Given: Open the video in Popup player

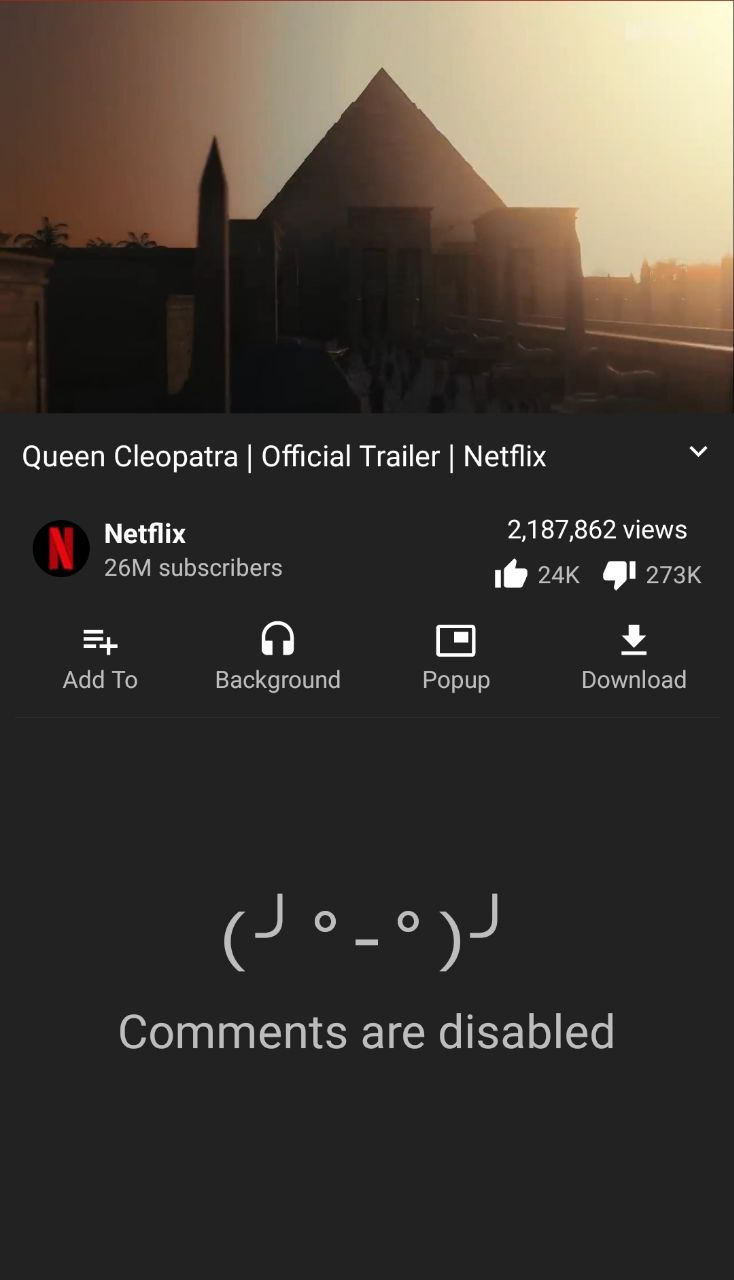Looking at the screenshot, I should click(456, 657).
